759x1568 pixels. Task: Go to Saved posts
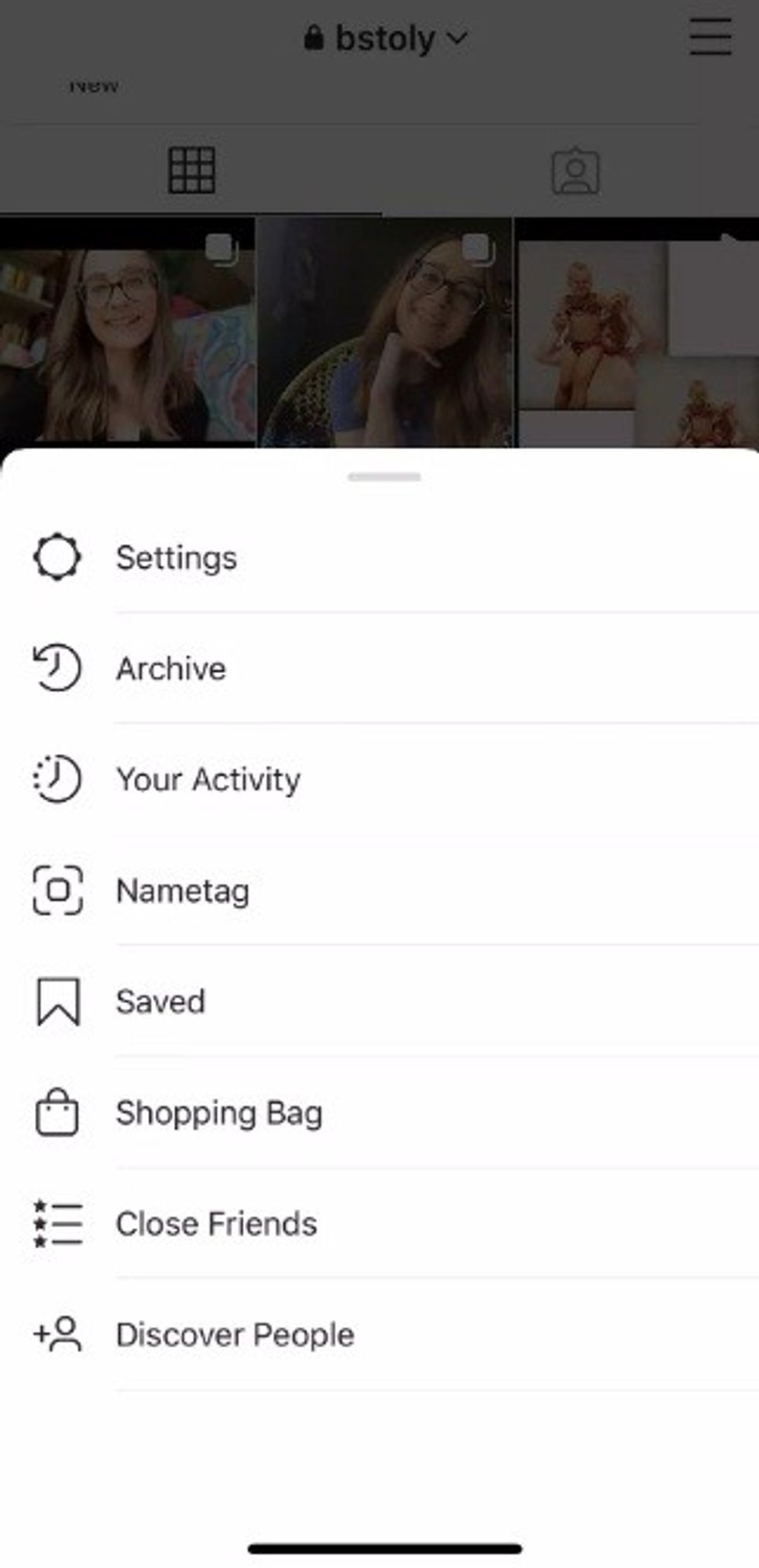pos(160,1002)
